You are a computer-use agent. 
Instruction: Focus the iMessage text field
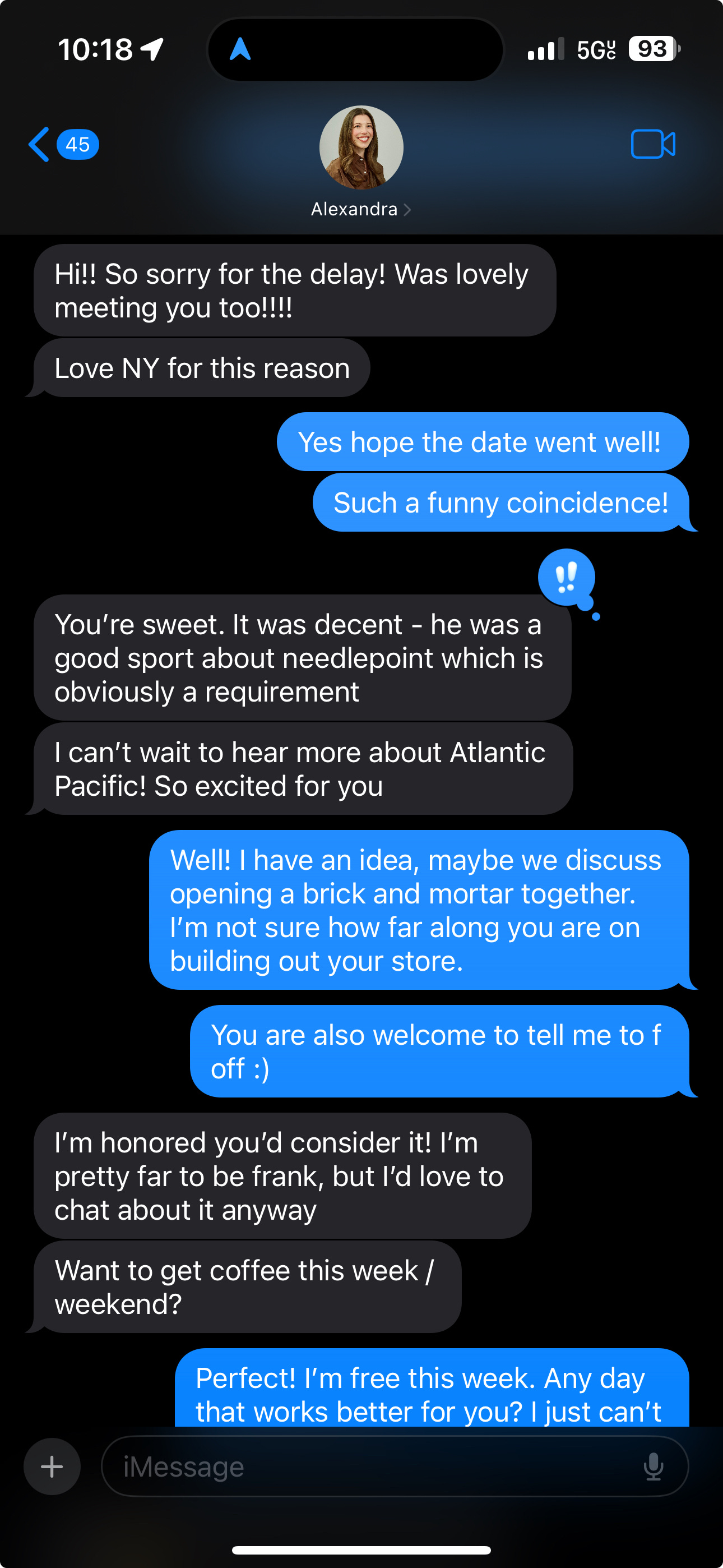[x=365, y=1466]
